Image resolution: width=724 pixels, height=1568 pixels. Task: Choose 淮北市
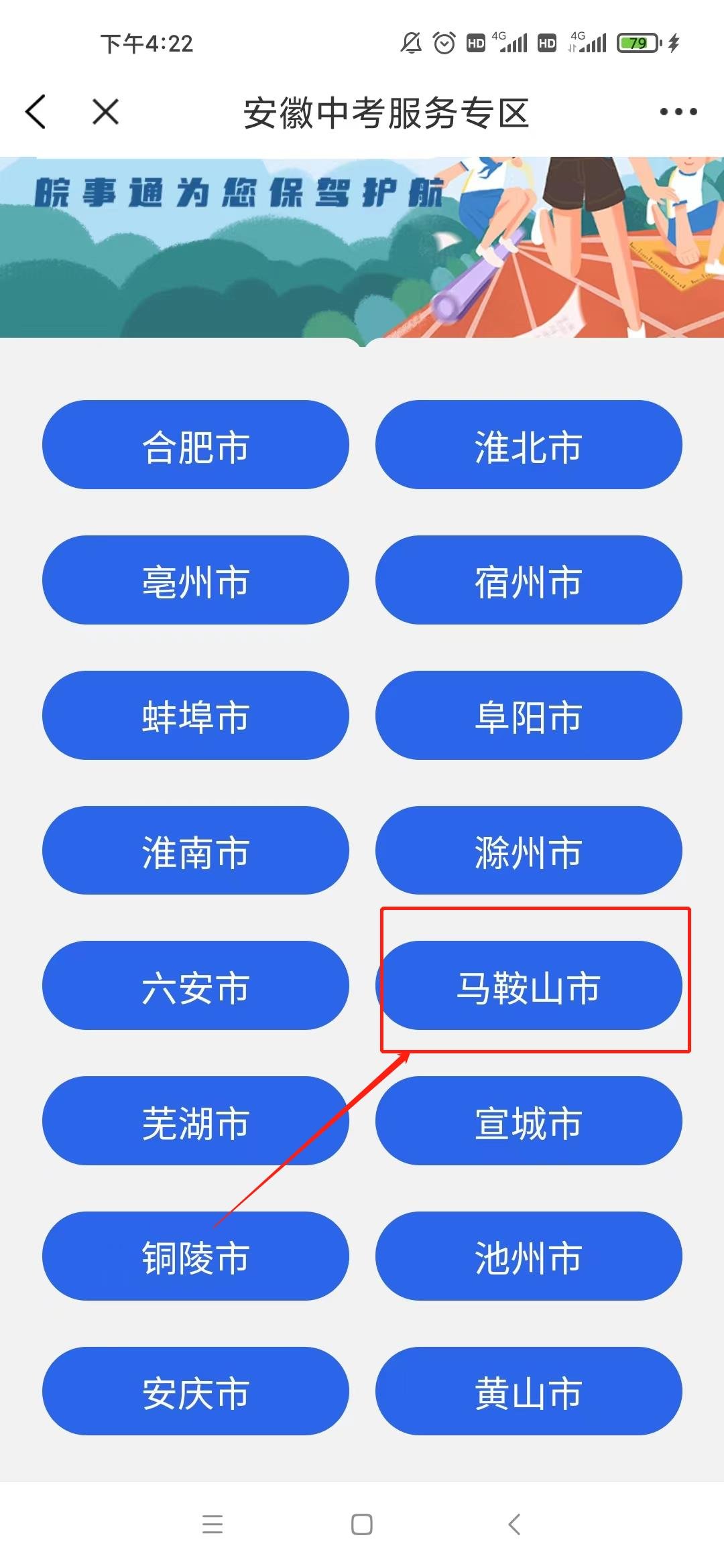528,444
